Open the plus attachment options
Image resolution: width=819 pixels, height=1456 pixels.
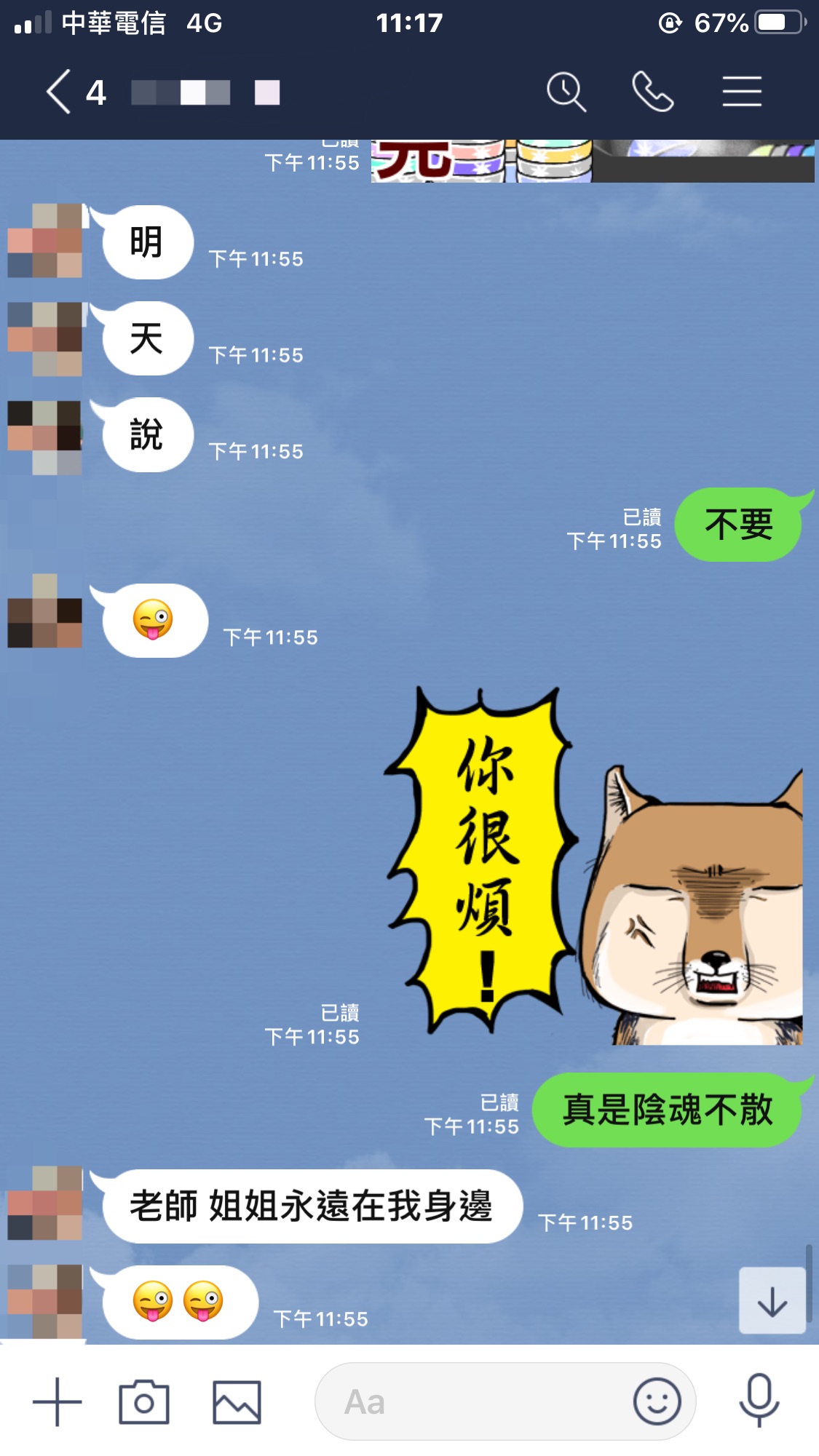coord(58,1401)
